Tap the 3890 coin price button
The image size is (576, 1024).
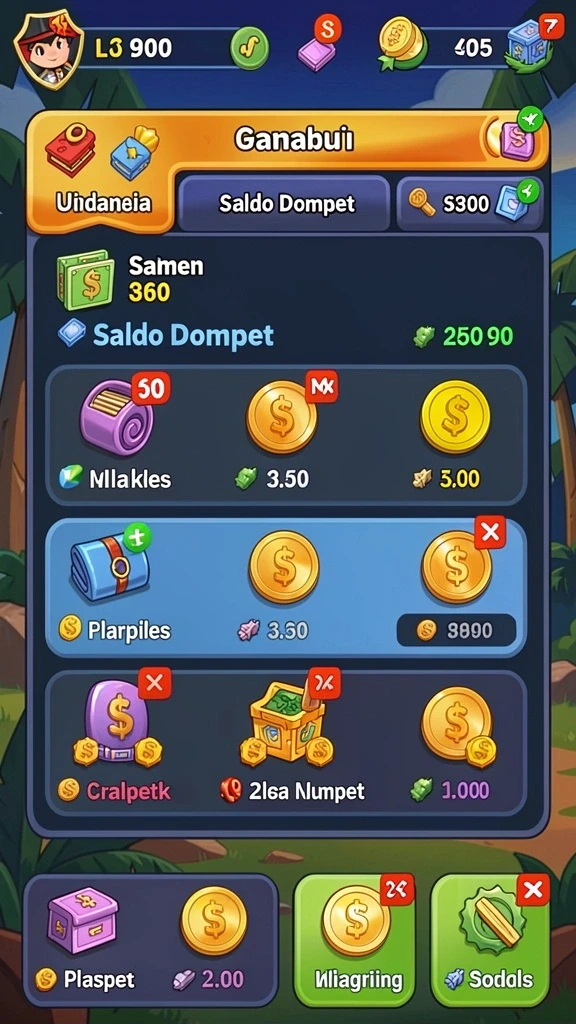[456, 630]
